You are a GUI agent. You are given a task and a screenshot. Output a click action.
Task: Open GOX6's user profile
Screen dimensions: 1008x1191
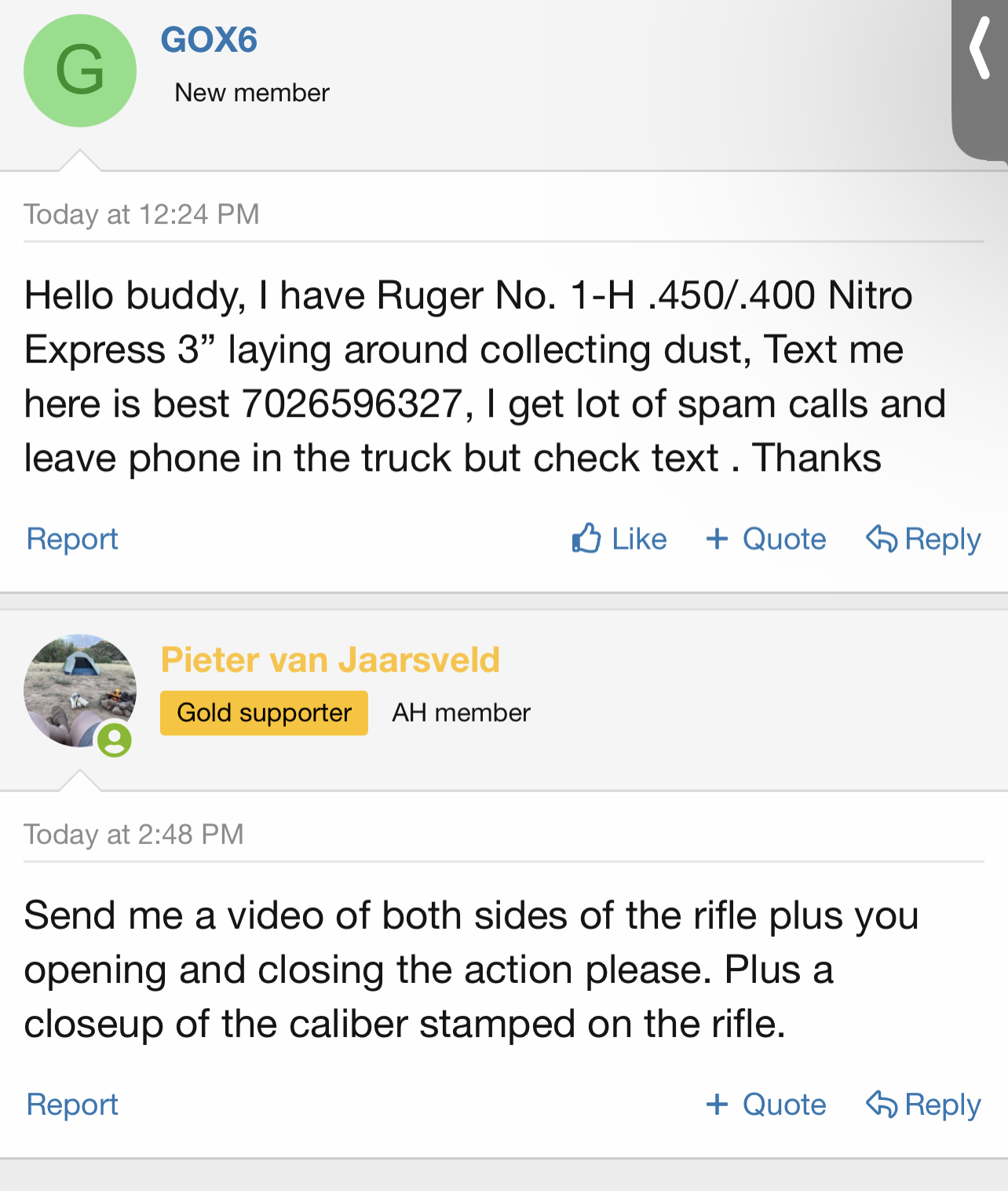point(209,40)
